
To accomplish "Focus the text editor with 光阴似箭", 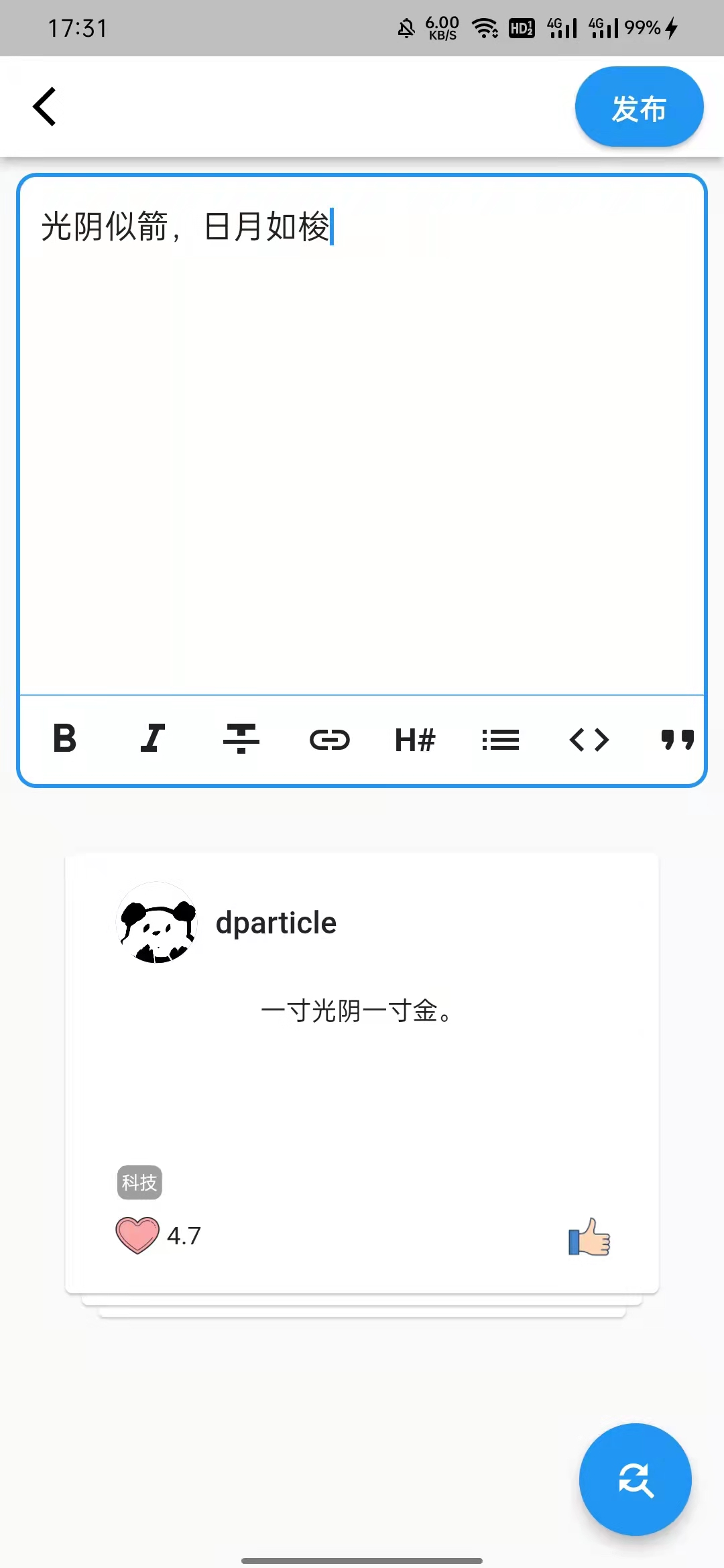I will (x=362, y=436).
